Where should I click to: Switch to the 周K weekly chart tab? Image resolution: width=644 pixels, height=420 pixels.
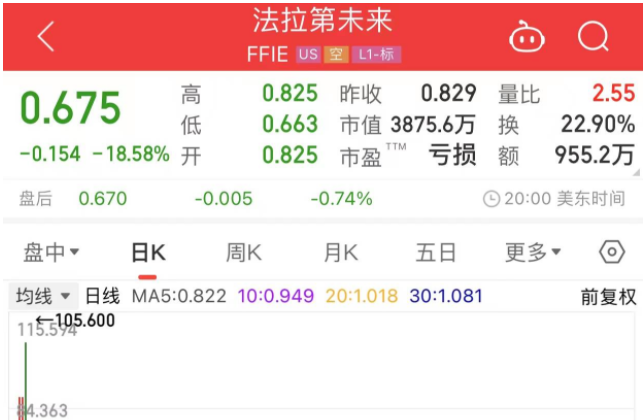[x=244, y=252]
